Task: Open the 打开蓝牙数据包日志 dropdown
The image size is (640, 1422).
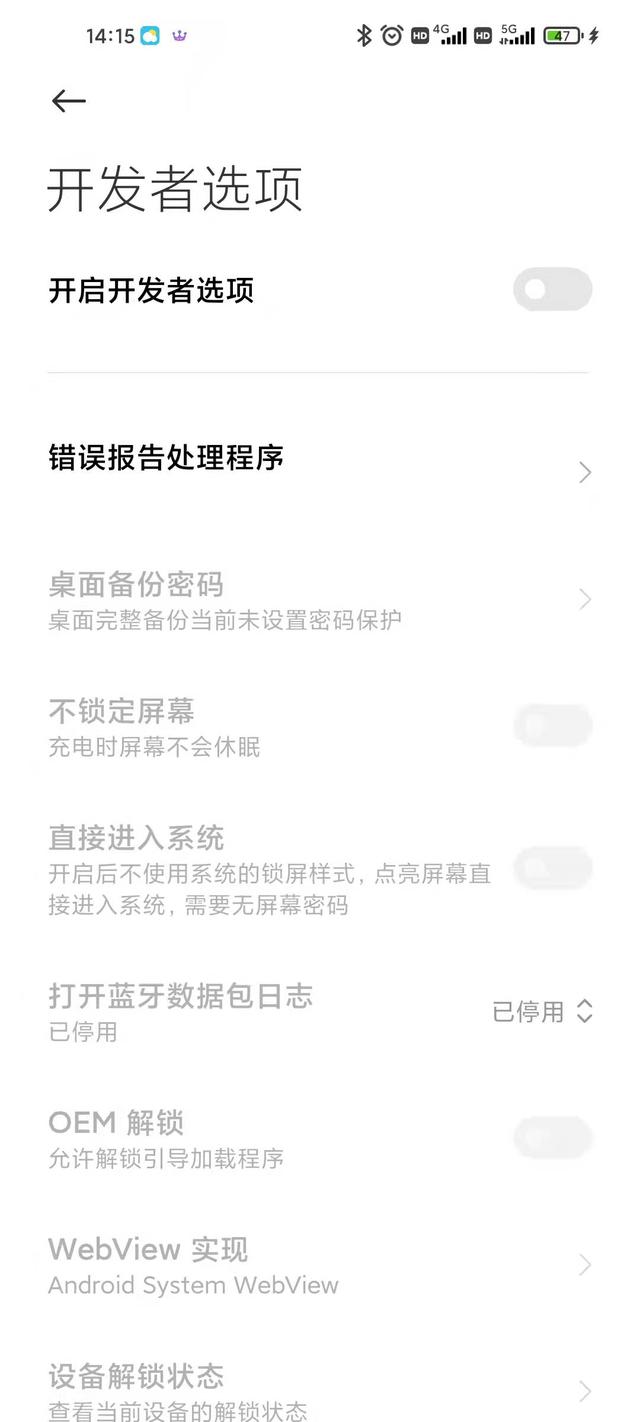Action: click(x=542, y=1011)
